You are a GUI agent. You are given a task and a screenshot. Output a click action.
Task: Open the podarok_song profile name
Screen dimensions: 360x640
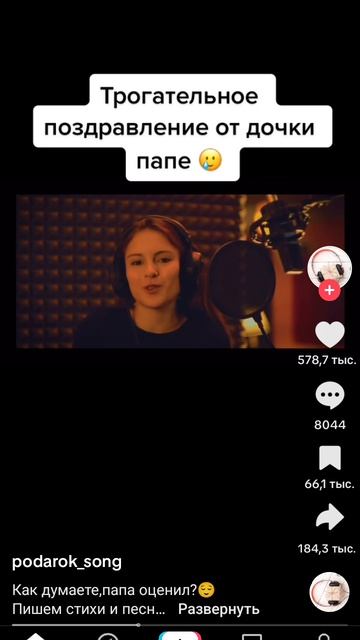[x=67, y=562]
